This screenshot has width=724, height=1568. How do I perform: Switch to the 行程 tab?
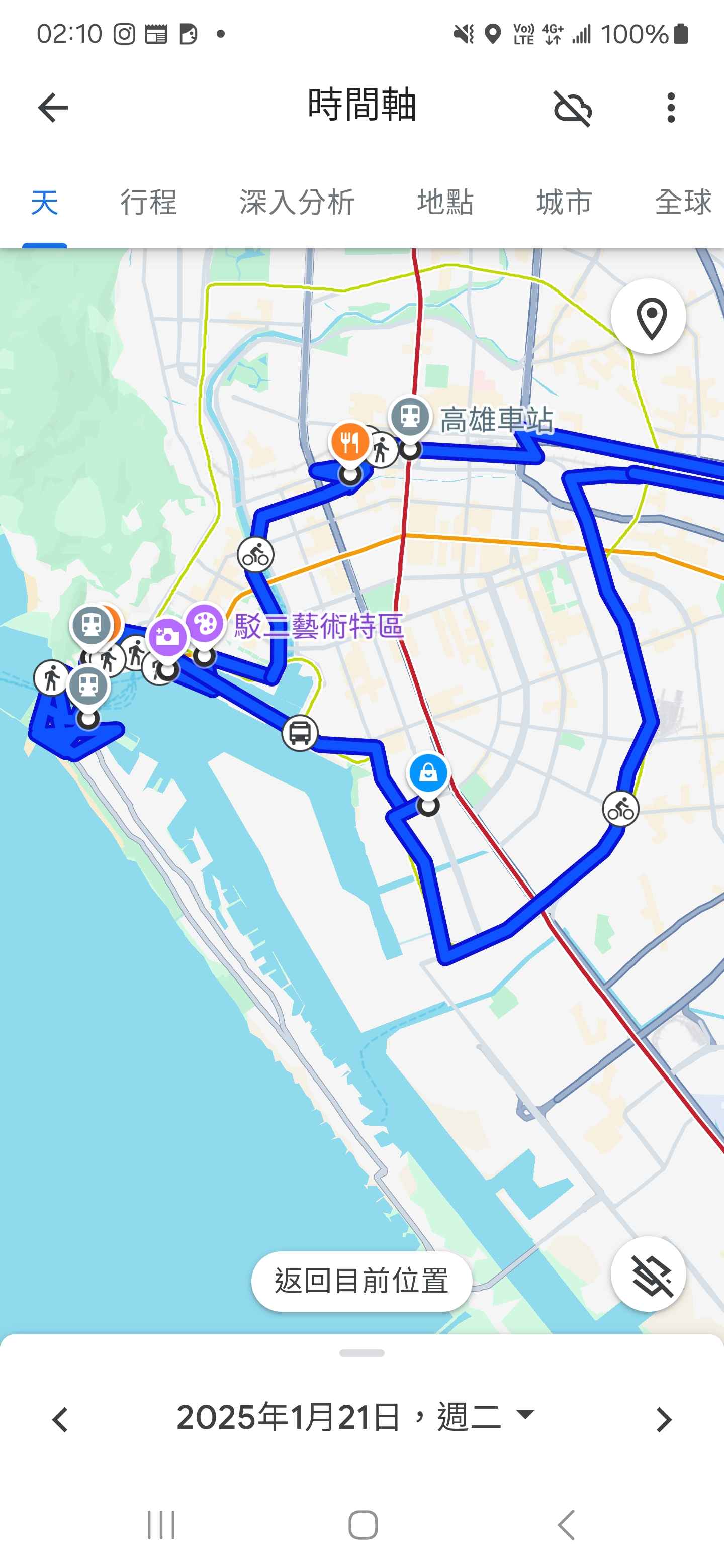148,202
